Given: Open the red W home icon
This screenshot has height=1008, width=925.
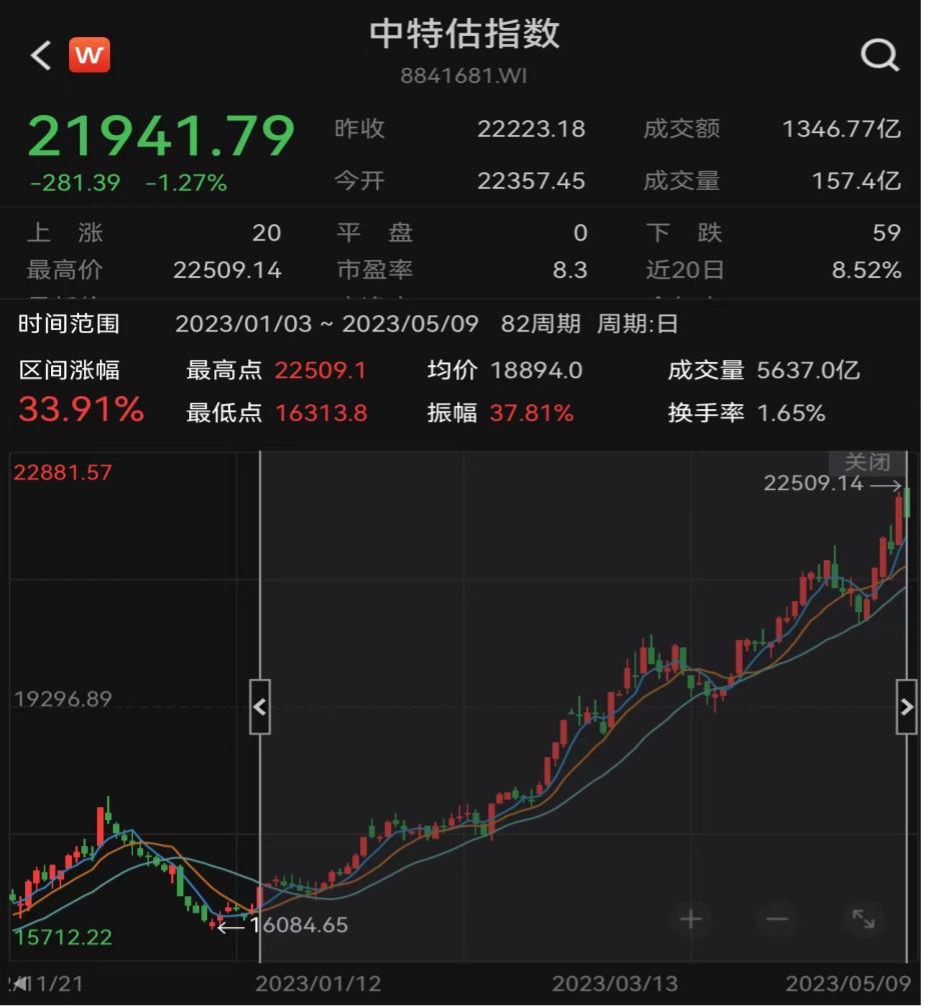Looking at the screenshot, I should click(x=89, y=55).
